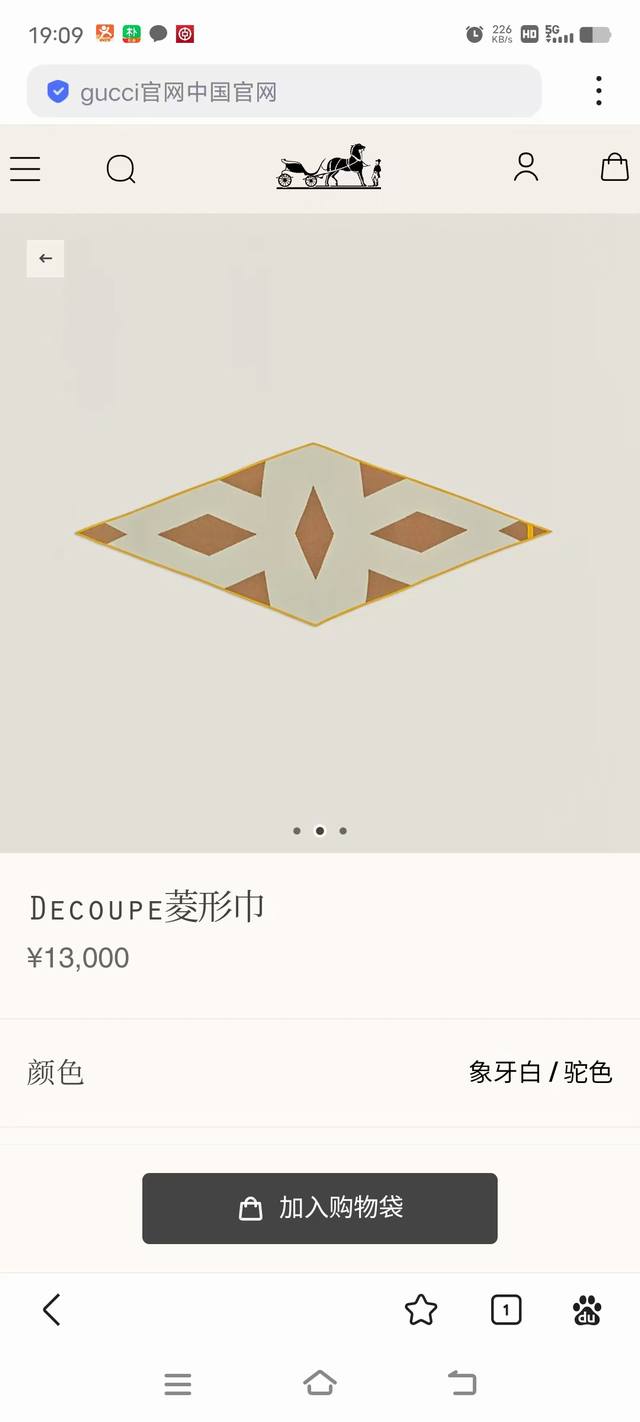Open the site search magnifier
Image resolution: width=640 pixels, height=1422 pixels.
click(121, 169)
